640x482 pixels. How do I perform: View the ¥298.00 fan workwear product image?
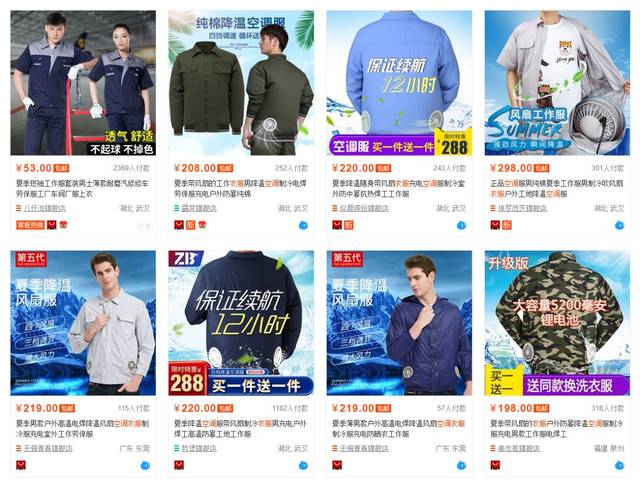pos(556,83)
